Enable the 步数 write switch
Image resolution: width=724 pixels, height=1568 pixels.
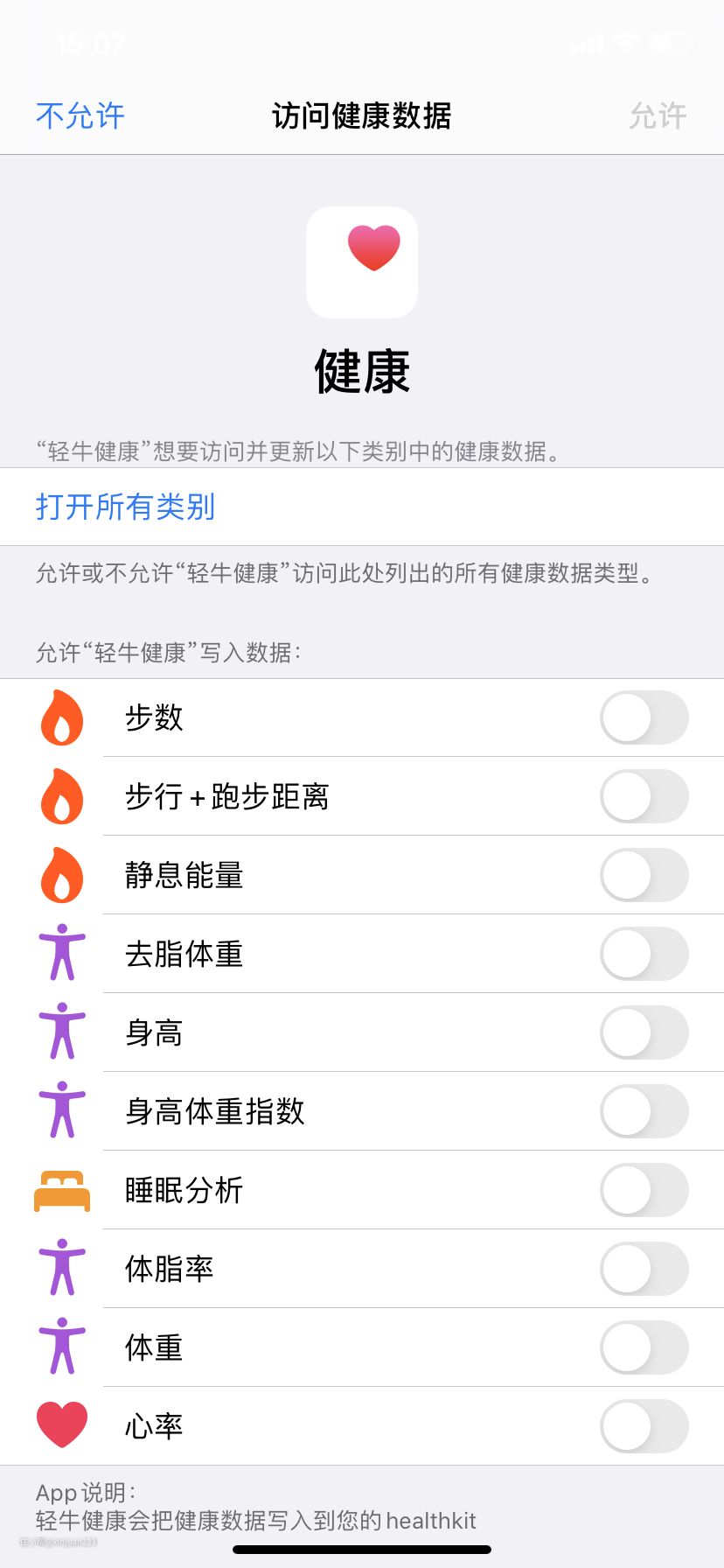click(644, 717)
